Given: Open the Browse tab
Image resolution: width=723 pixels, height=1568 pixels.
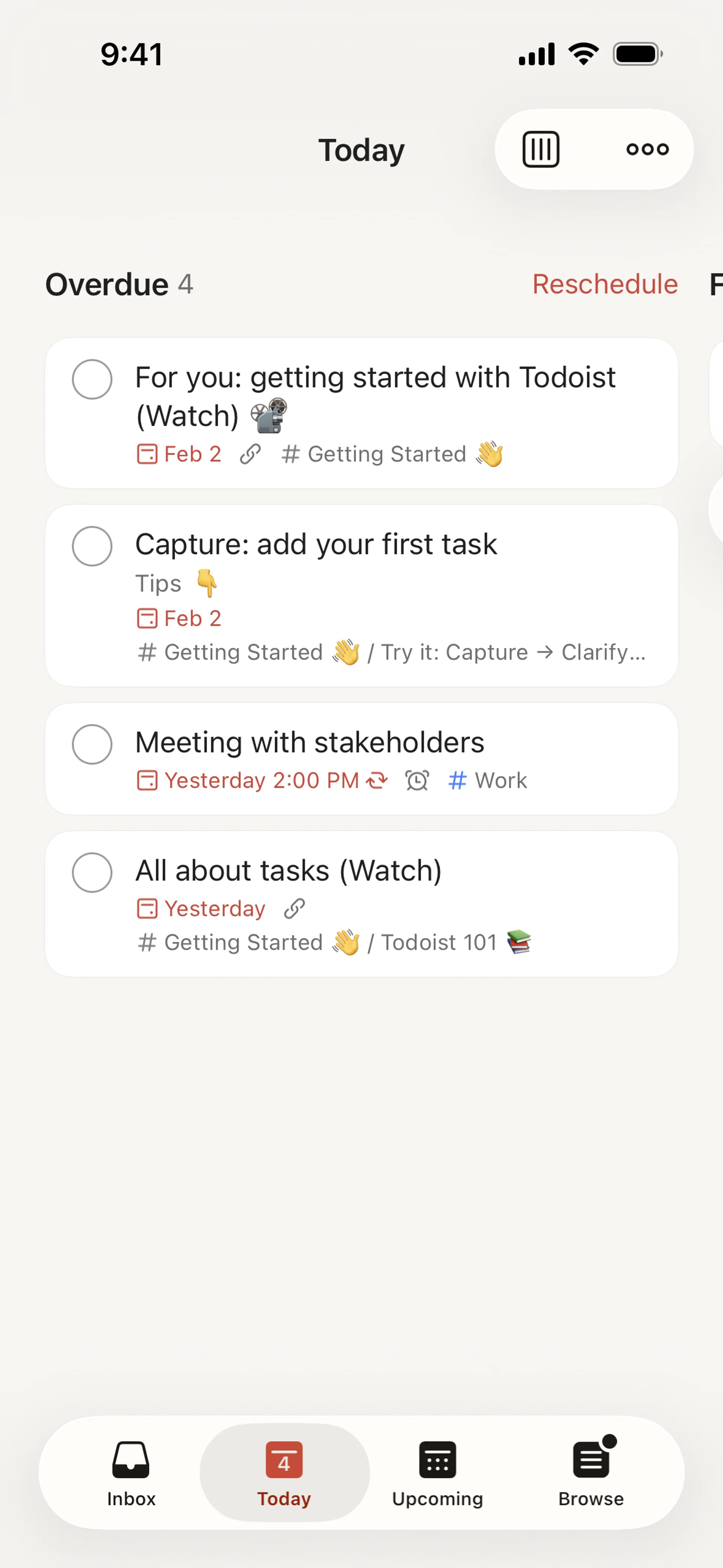Looking at the screenshot, I should pos(590,1472).
